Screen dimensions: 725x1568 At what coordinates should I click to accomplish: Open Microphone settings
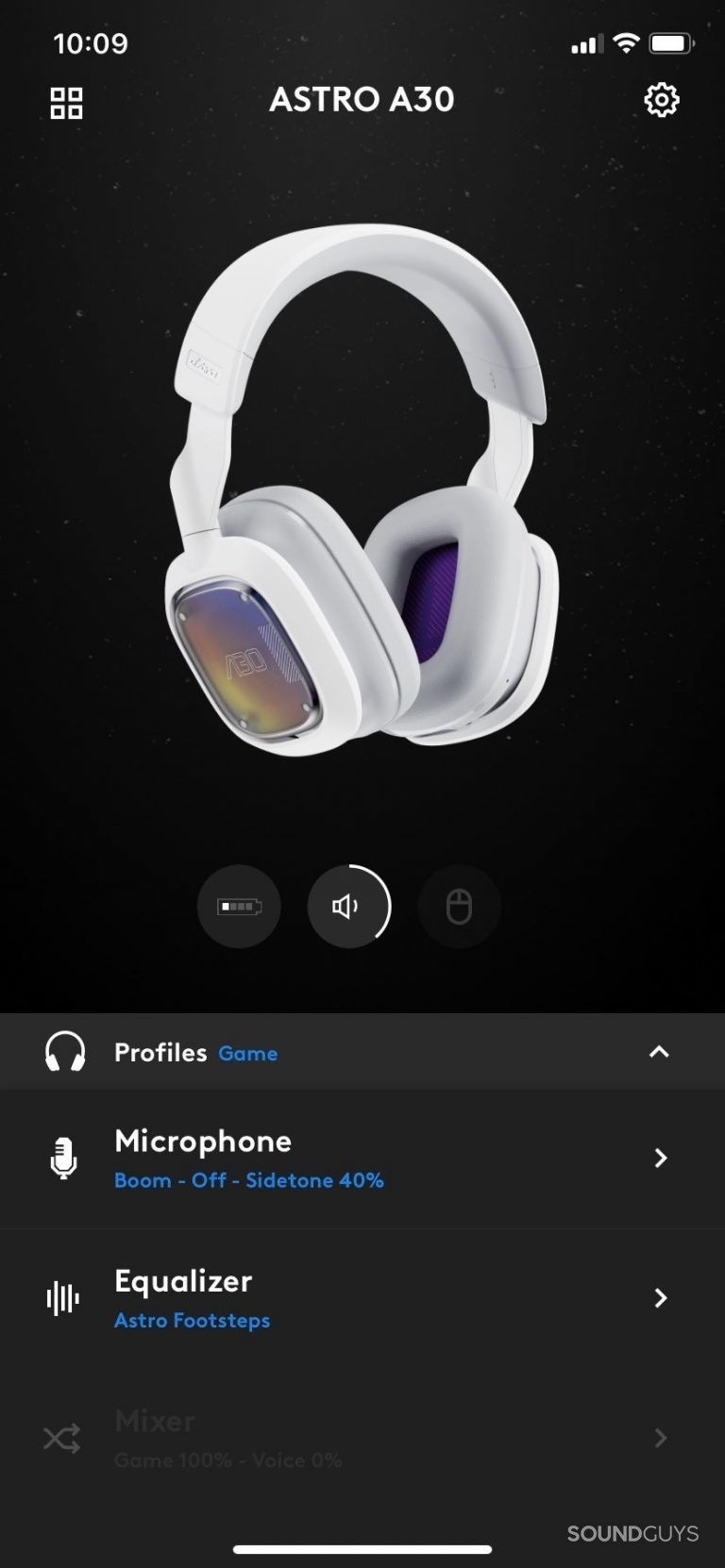362,1159
